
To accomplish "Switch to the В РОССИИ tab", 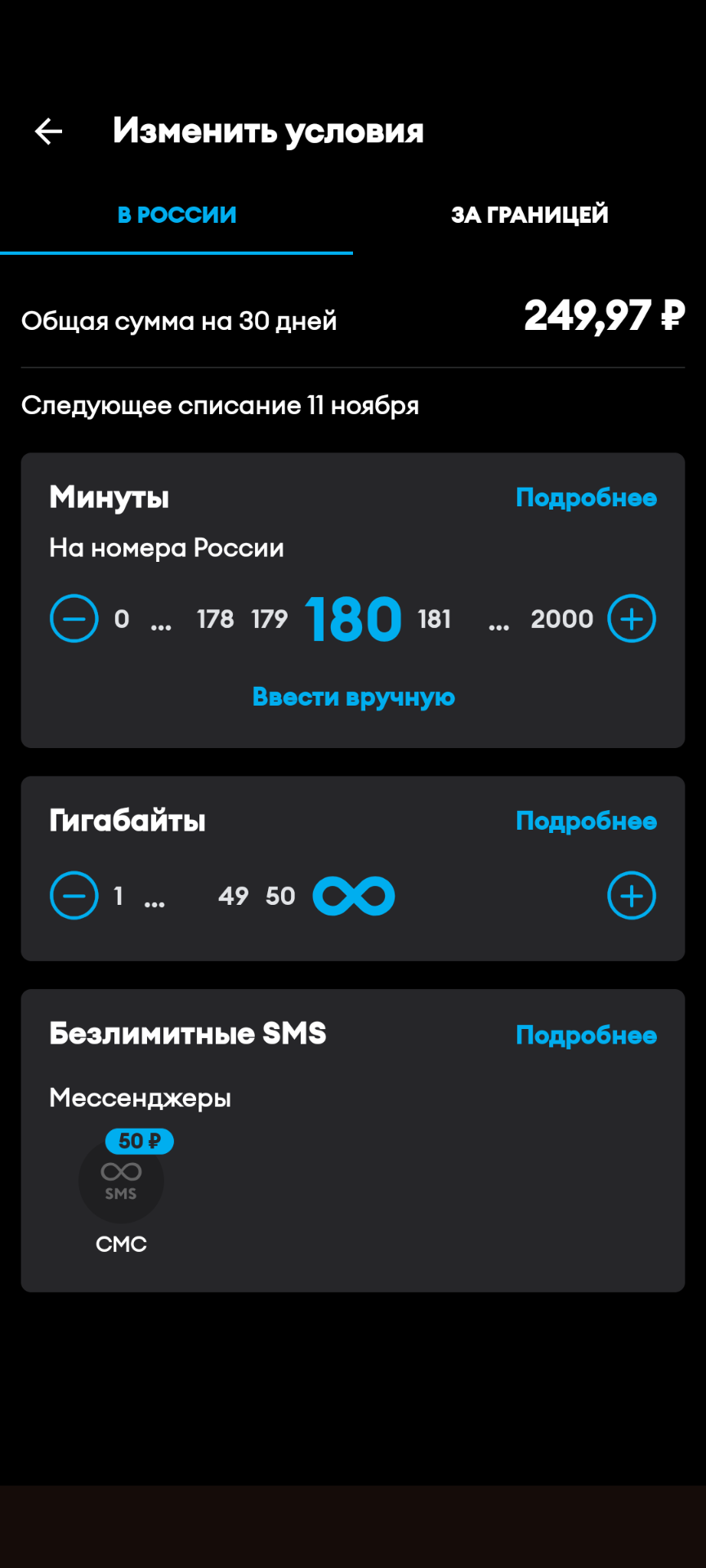I will [176, 215].
